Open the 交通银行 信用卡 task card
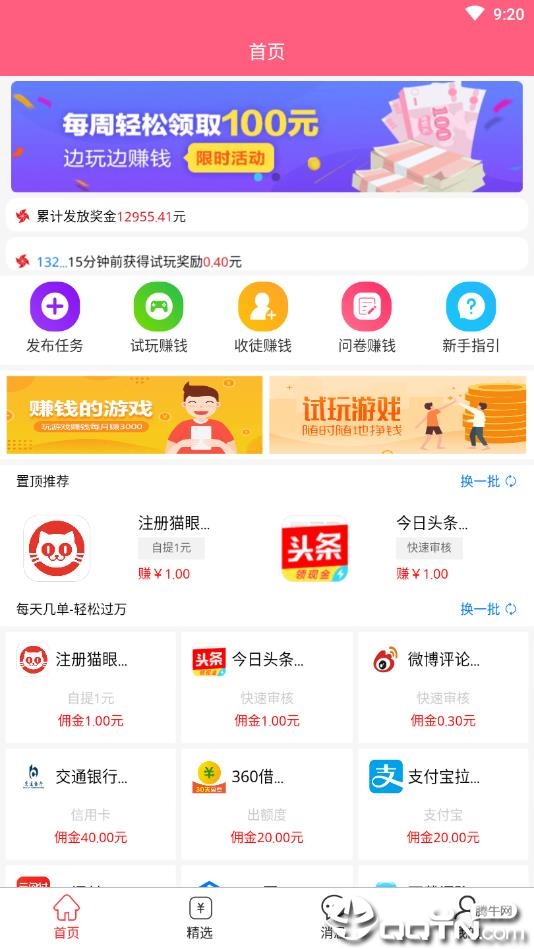The image size is (534, 949). click(x=91, y=804)
